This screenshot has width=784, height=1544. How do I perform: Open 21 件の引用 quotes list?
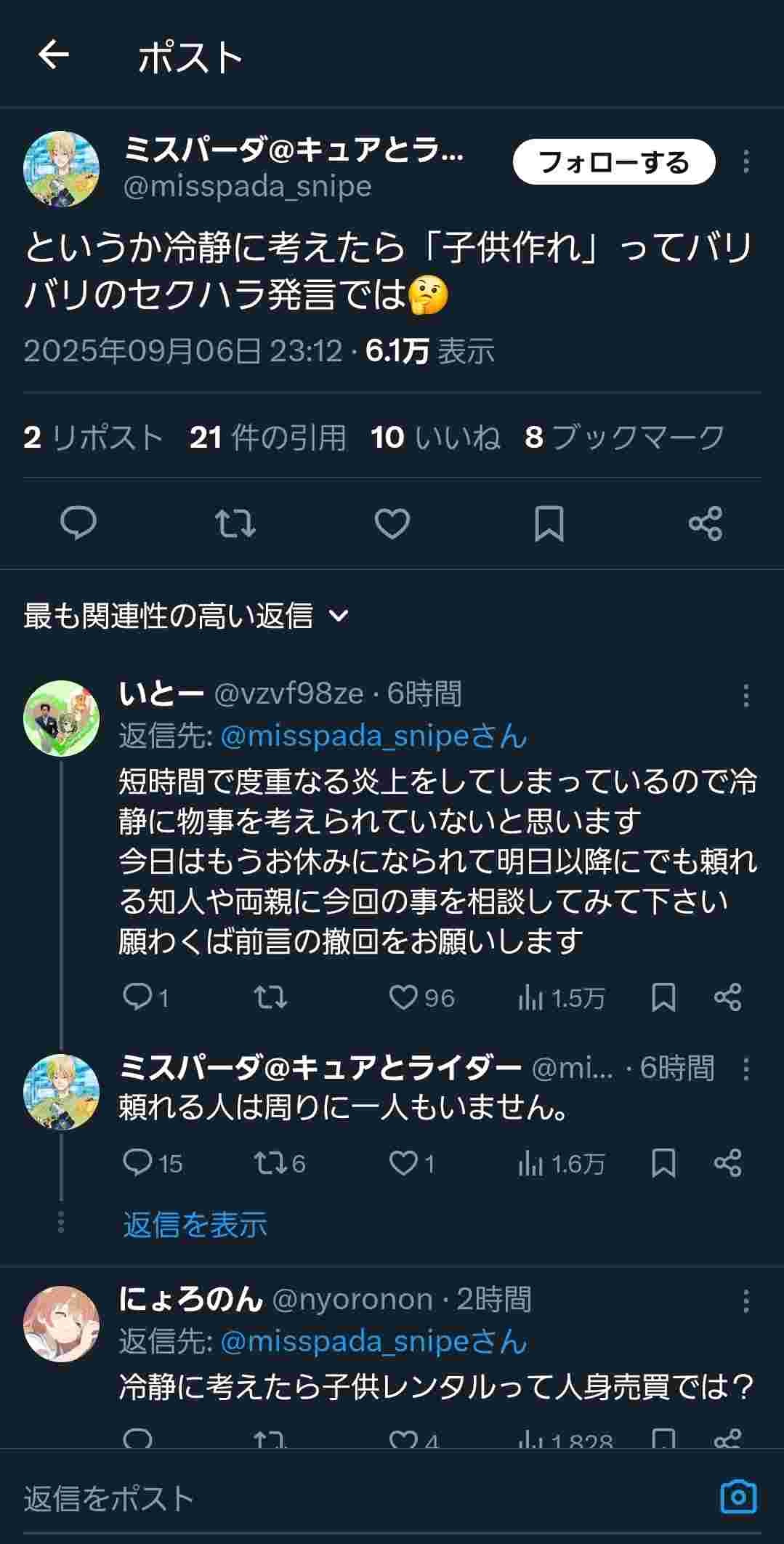click(267, 437)
